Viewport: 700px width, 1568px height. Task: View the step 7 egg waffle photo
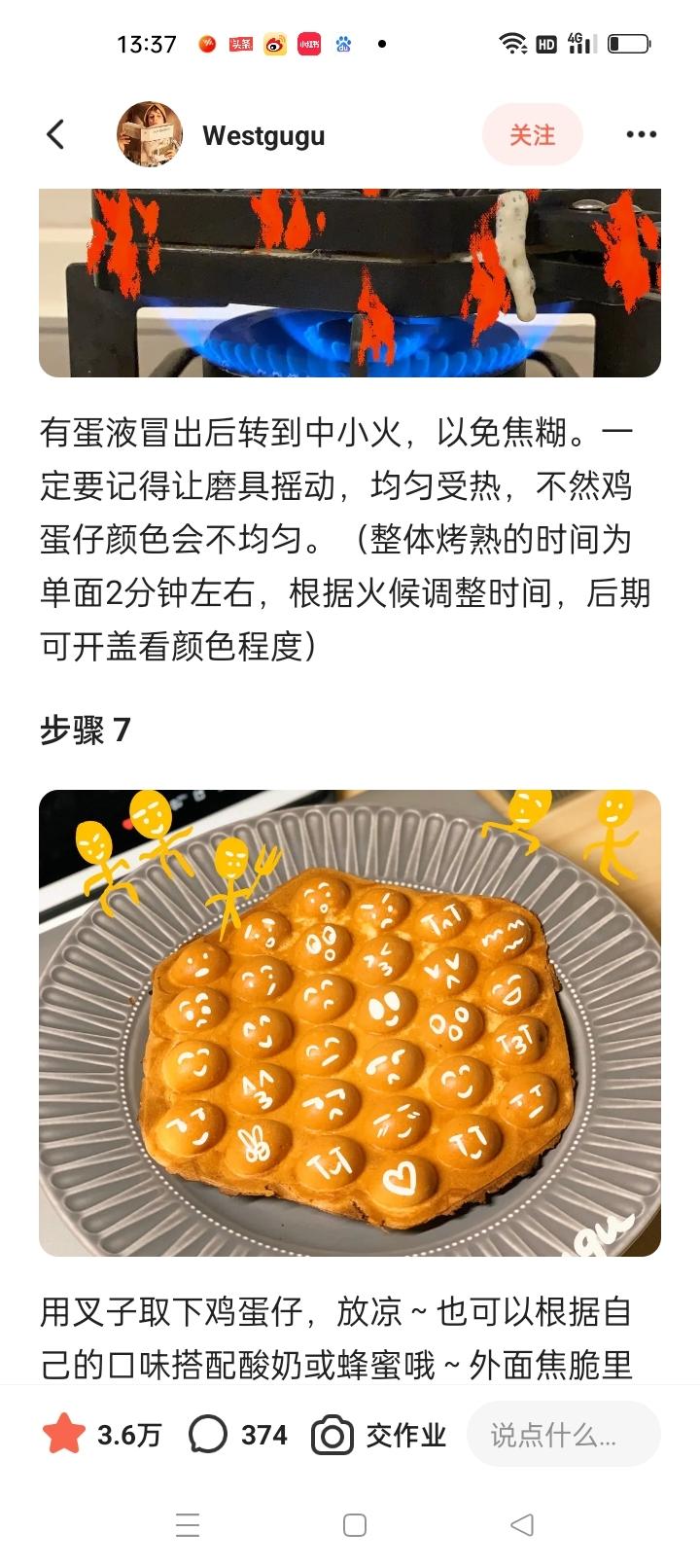coord(350,1023)
